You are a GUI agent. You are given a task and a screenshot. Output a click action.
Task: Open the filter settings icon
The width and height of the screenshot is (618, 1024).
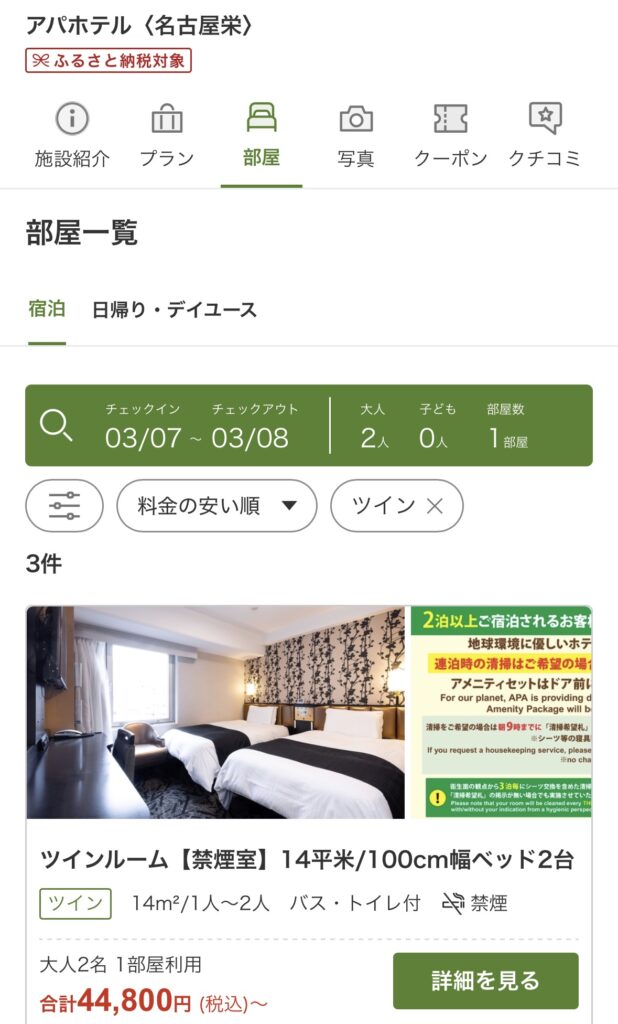64,506
